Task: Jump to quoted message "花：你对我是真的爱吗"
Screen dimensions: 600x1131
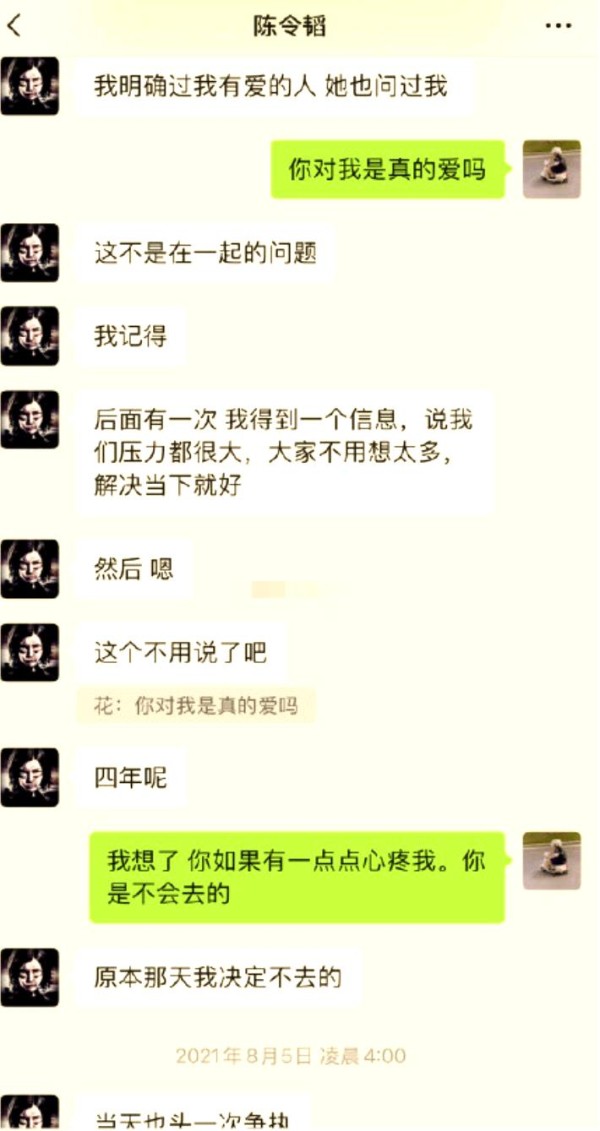Action: tap(195, 706)
